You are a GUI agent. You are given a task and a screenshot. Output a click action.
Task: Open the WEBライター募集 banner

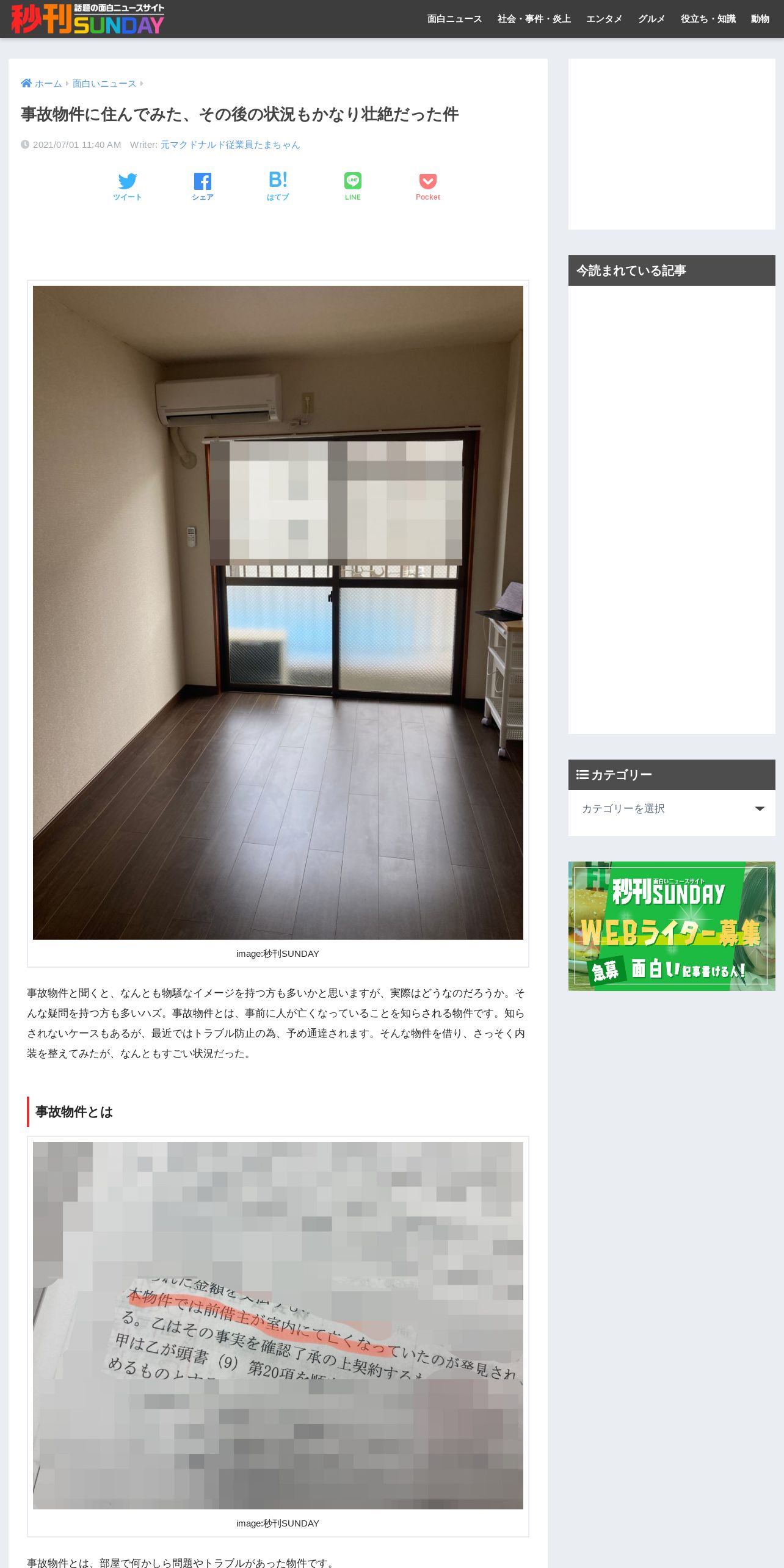click(672, 926)
